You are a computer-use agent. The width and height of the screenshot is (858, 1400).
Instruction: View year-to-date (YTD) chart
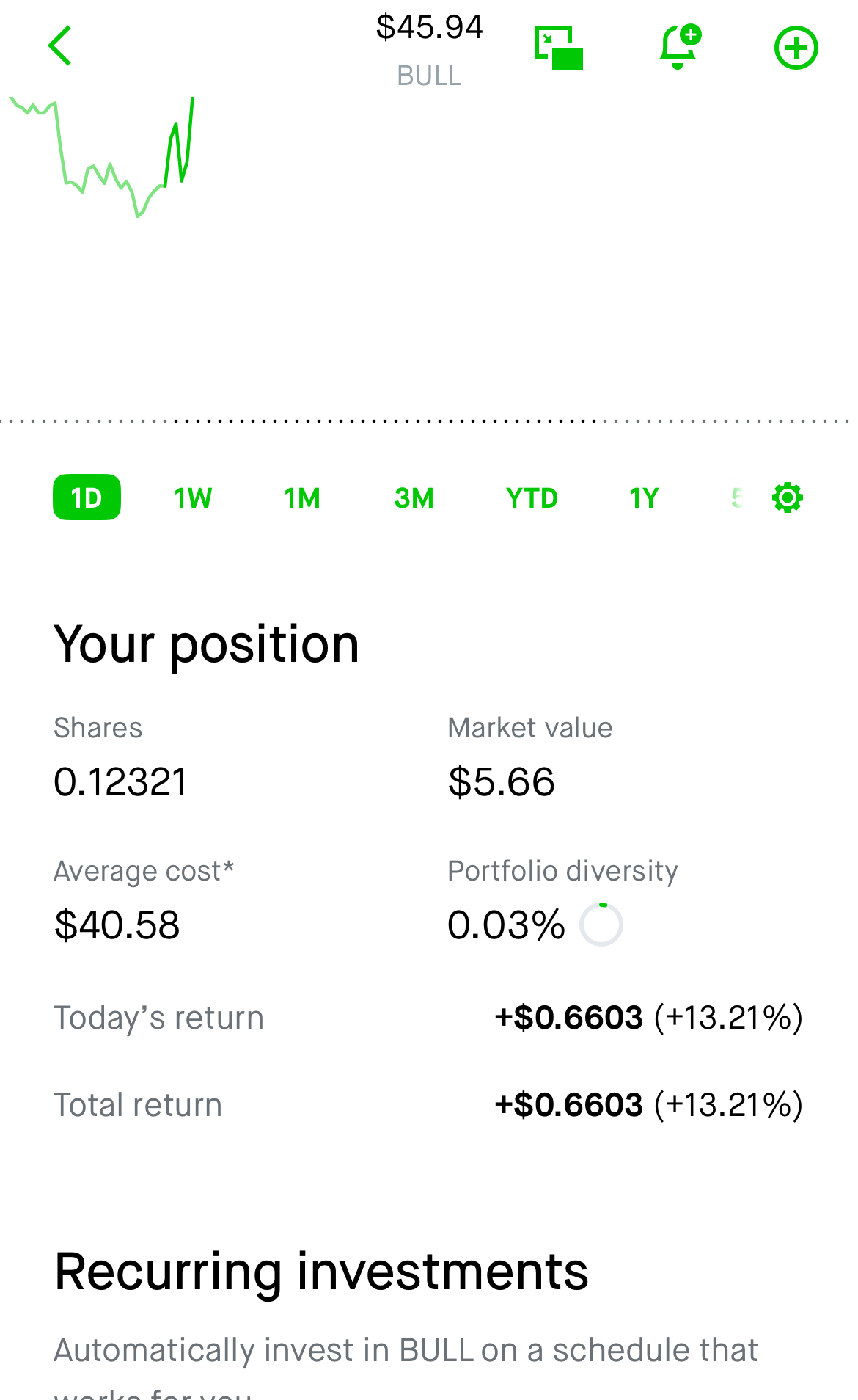point(532,498)
